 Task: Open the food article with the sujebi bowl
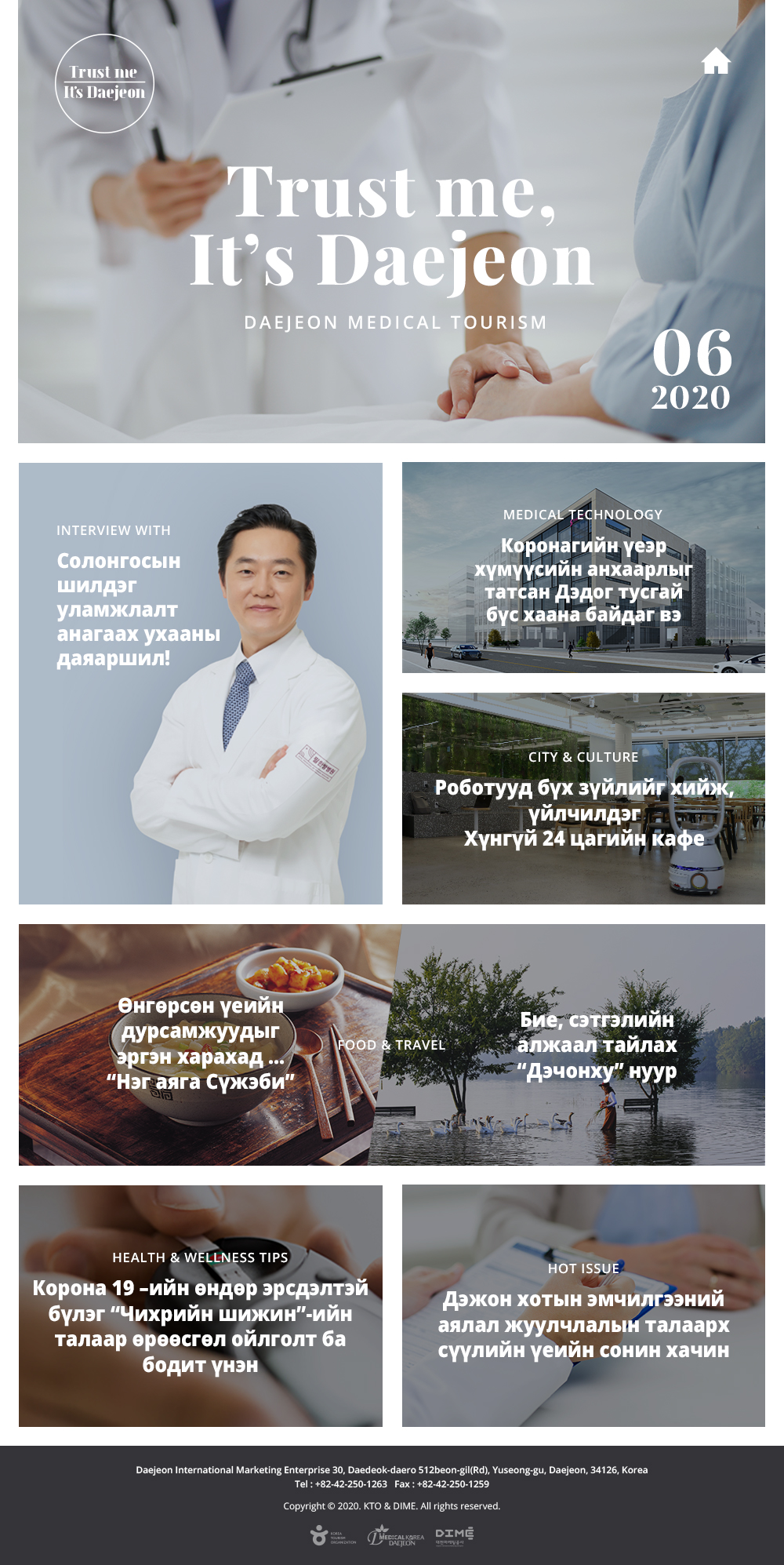(200, 1045)
